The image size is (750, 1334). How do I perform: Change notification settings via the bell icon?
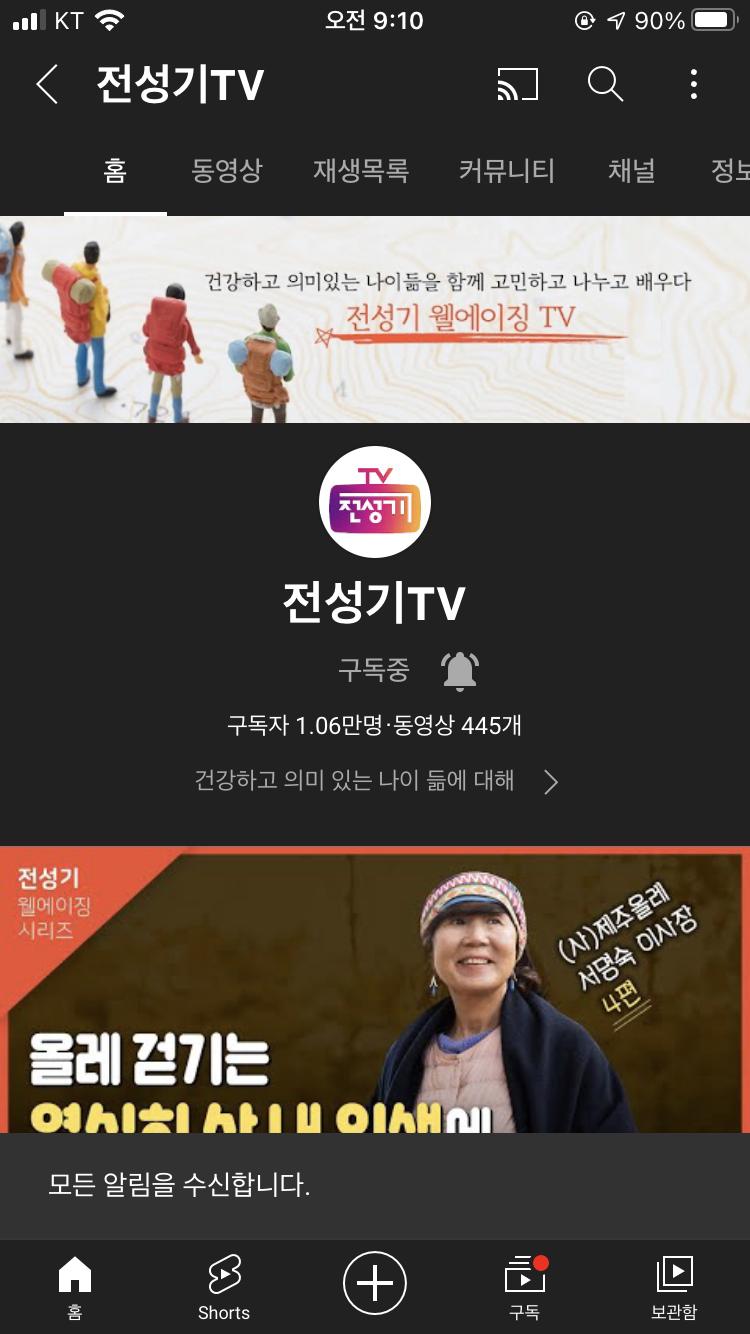point(459,670)
